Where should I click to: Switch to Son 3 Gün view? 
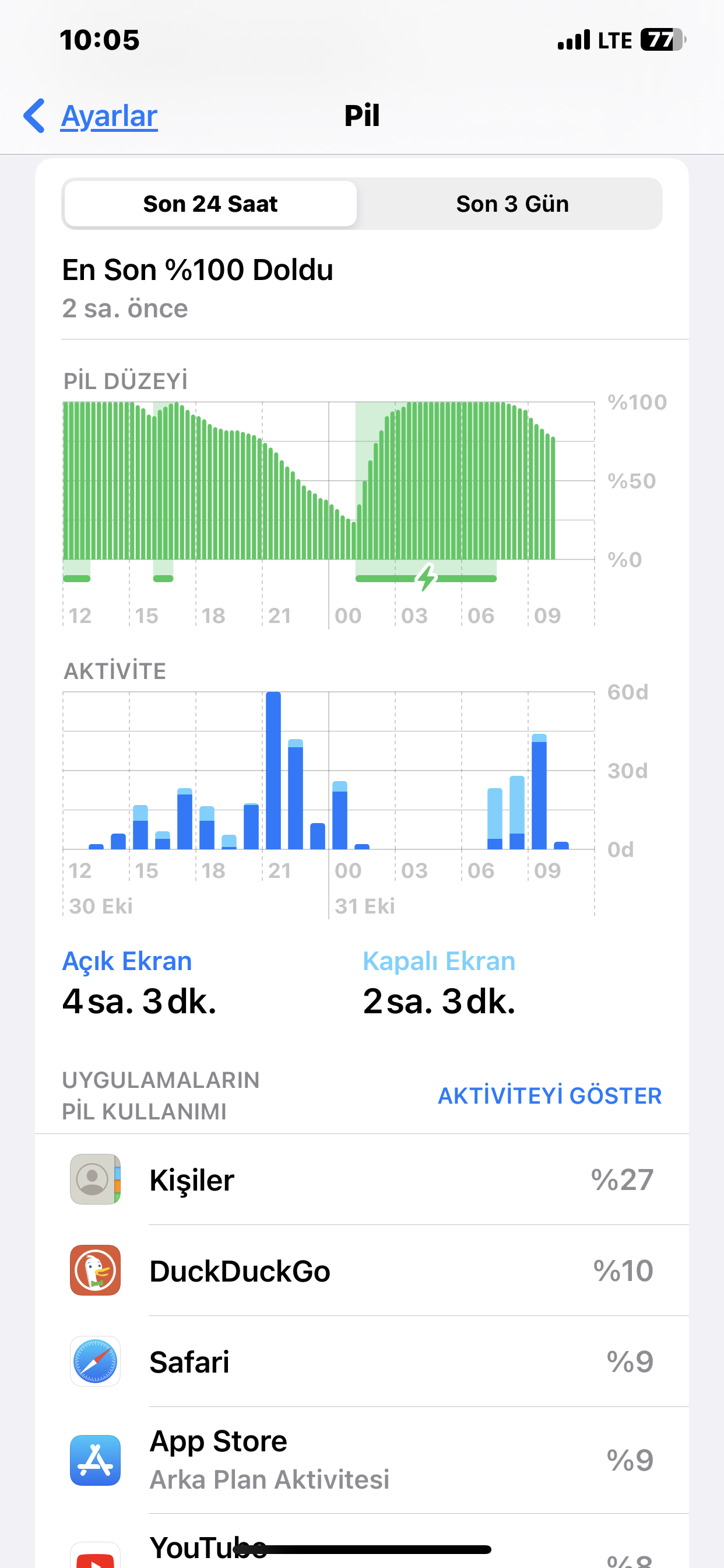512,204
